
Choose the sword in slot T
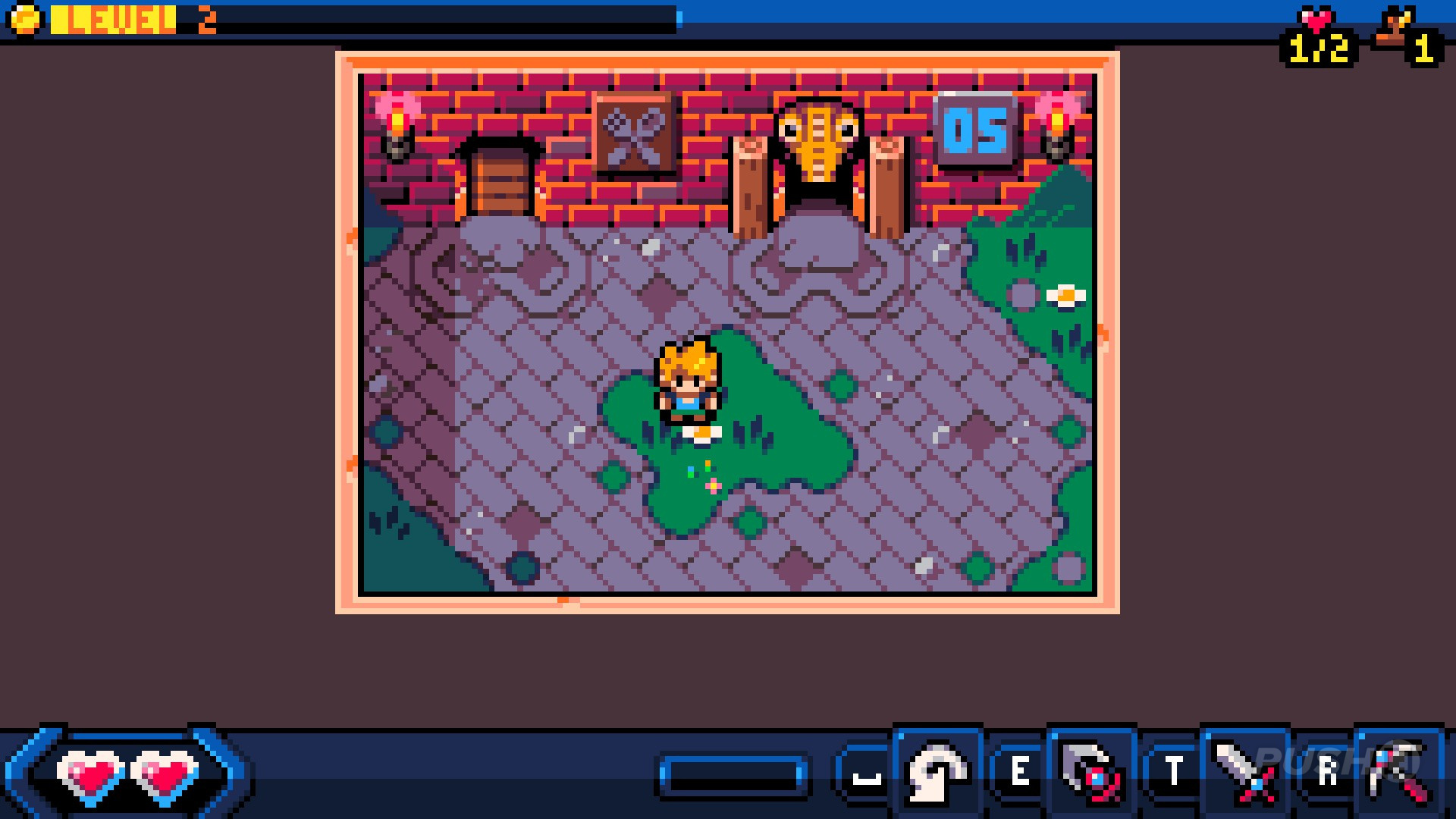pyautogui.click(x=1245, y=773)
